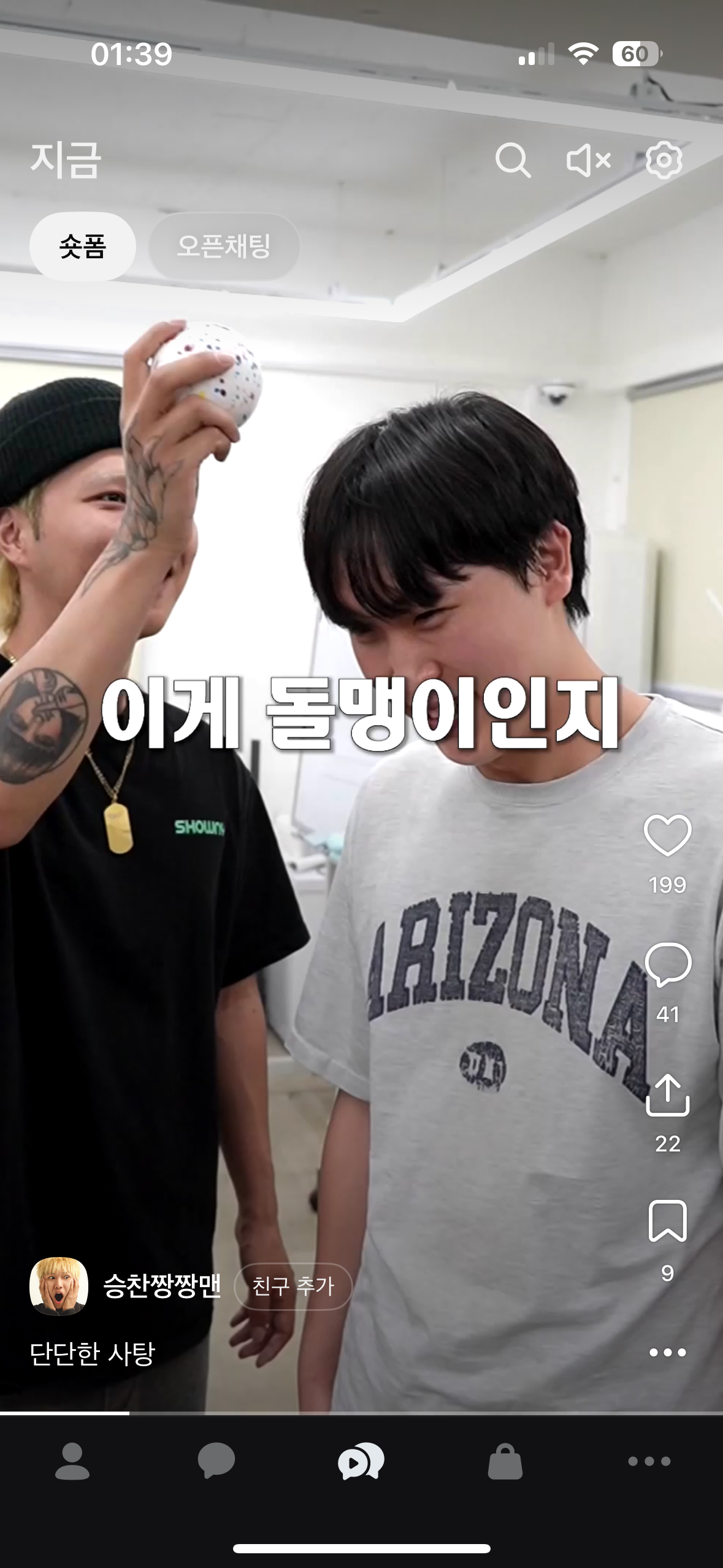Share this short video
Viewport: 723px width, 1568px height.
[x=667, y=1095]
